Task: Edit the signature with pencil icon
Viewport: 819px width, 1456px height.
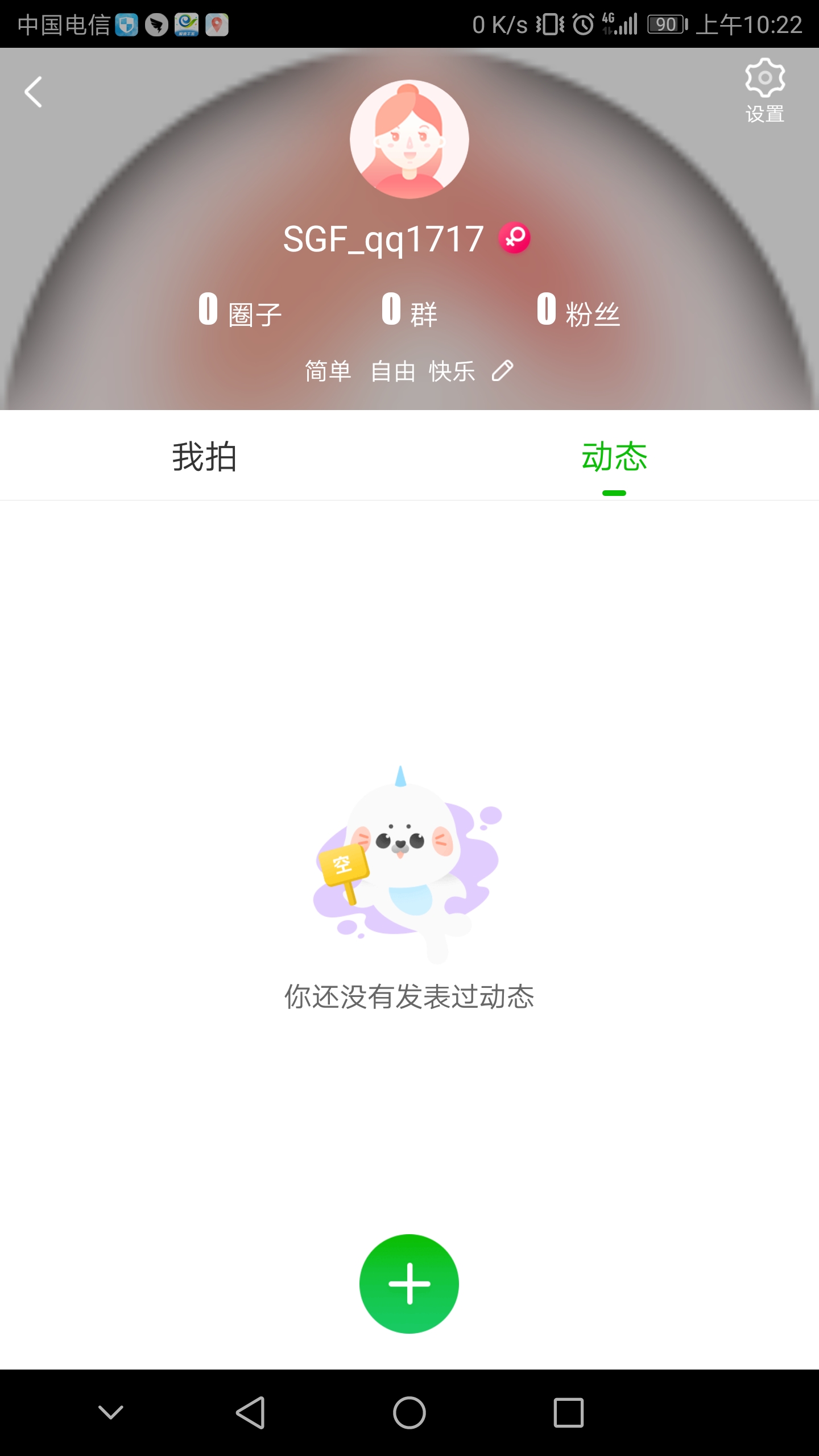Action: pyautogui.click(x=503, y=371)
